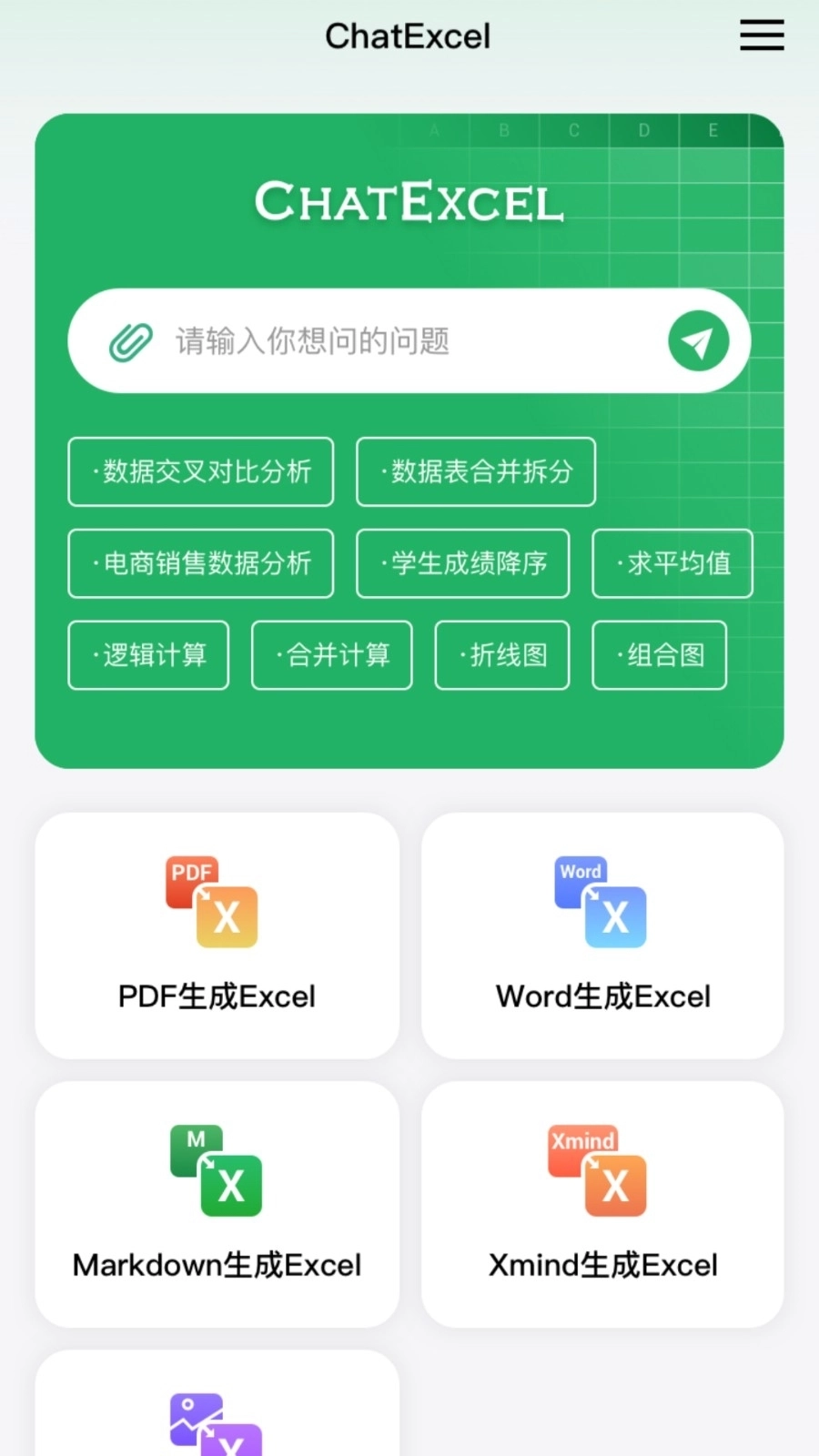Send the question with the paper plane icon

[697, 340]
